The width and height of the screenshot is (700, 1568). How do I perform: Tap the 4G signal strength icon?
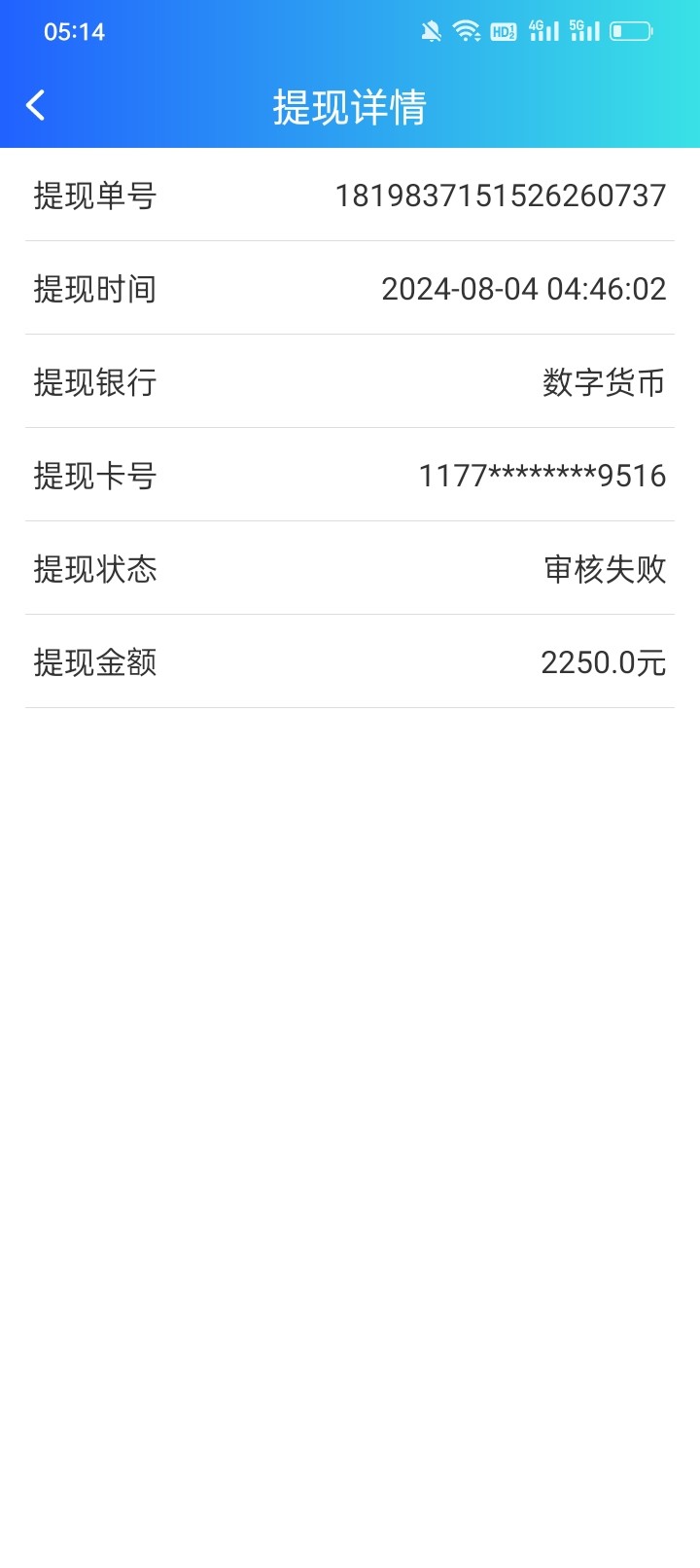[x=542, y=30]
